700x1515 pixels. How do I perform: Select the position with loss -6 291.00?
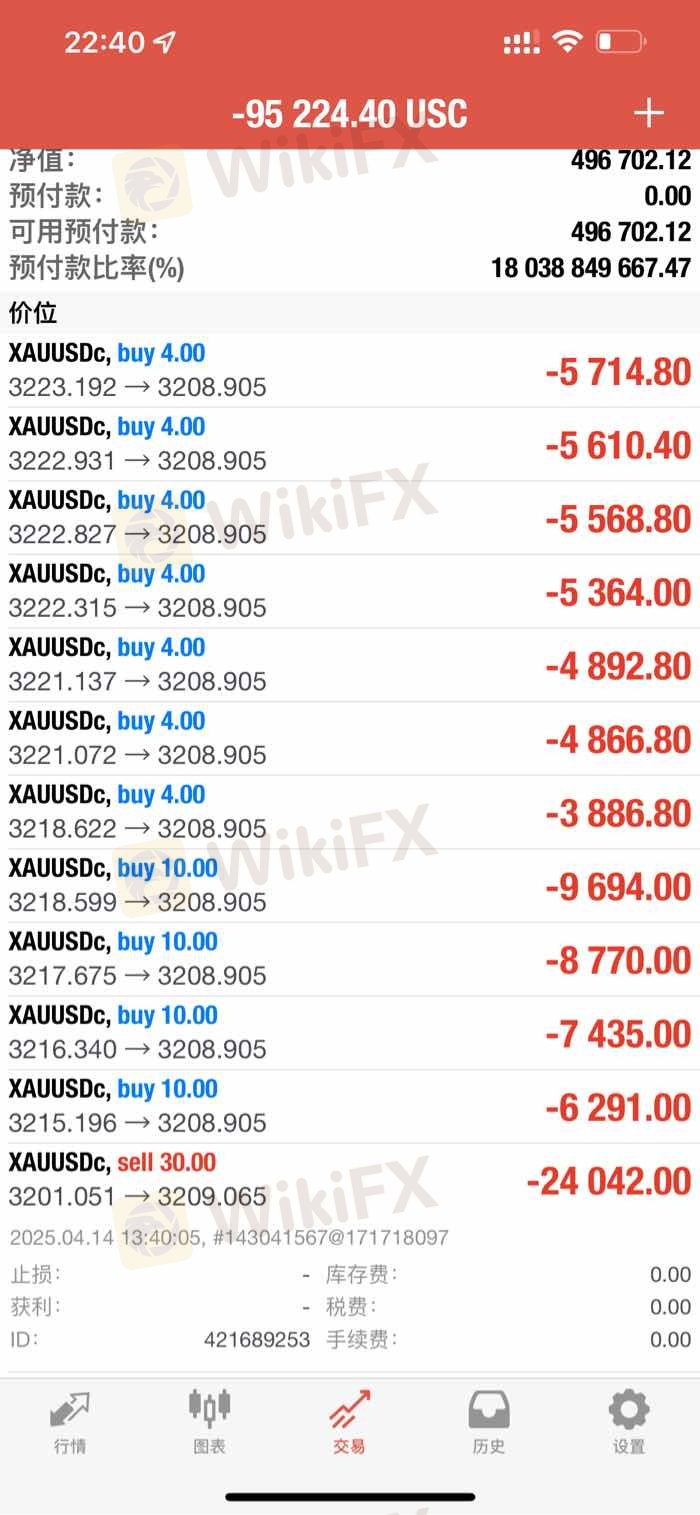tap(350, 1107)
